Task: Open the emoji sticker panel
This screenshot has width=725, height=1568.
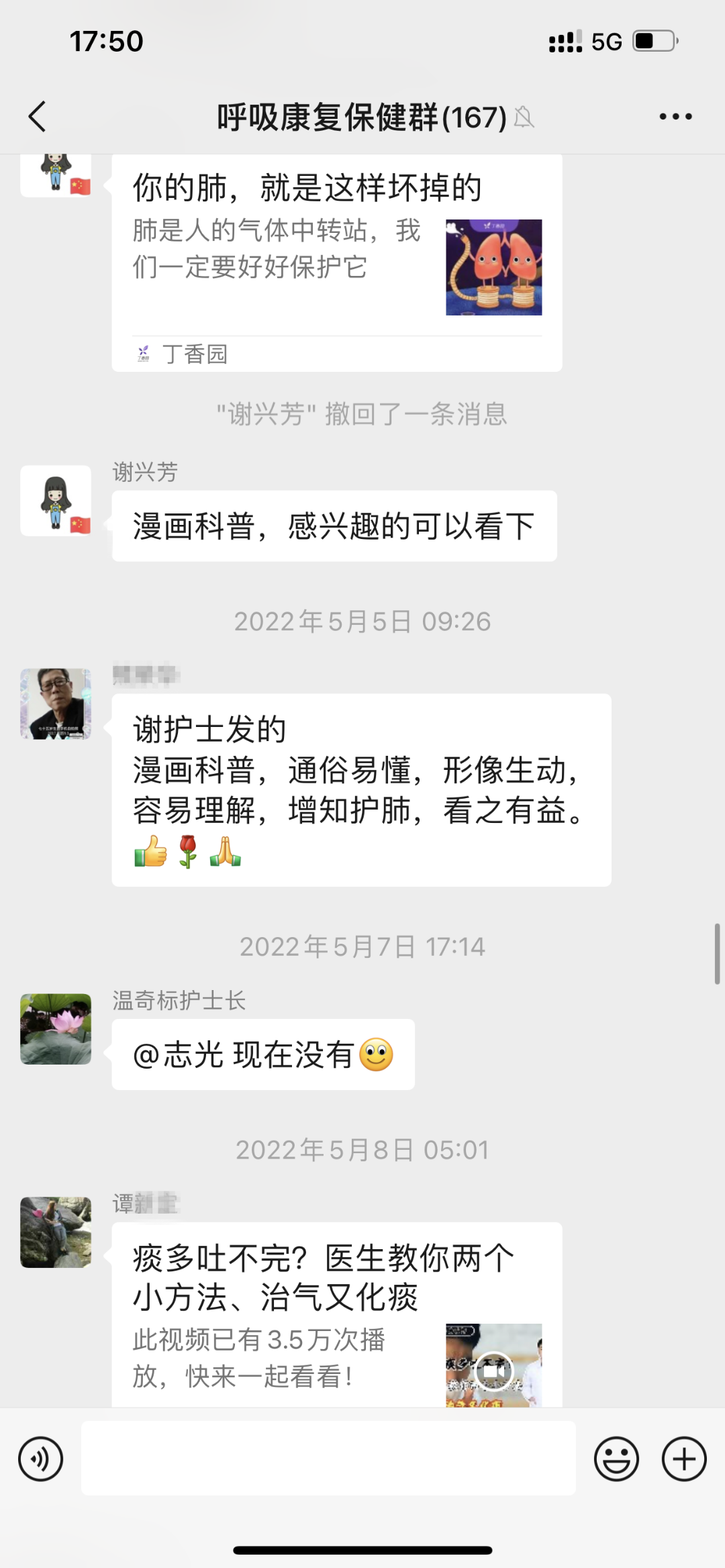Action: [616, 1459]
